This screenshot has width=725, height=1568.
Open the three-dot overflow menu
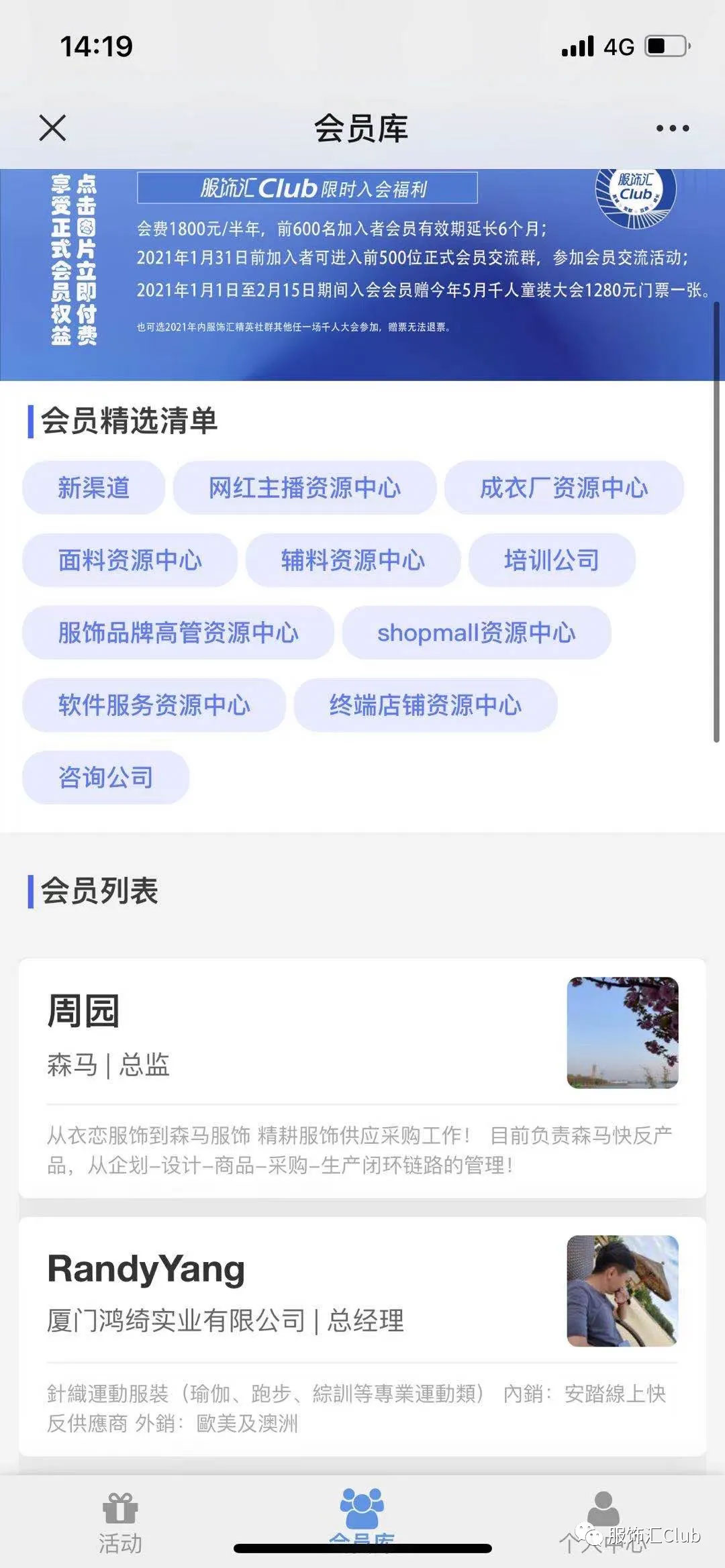click(x=672, y=128)
